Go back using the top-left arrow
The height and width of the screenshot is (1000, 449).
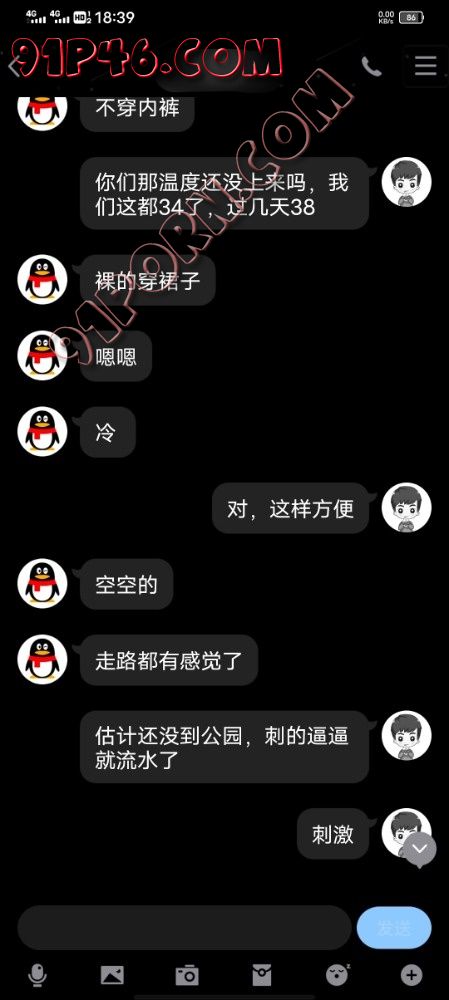[14, 66]
